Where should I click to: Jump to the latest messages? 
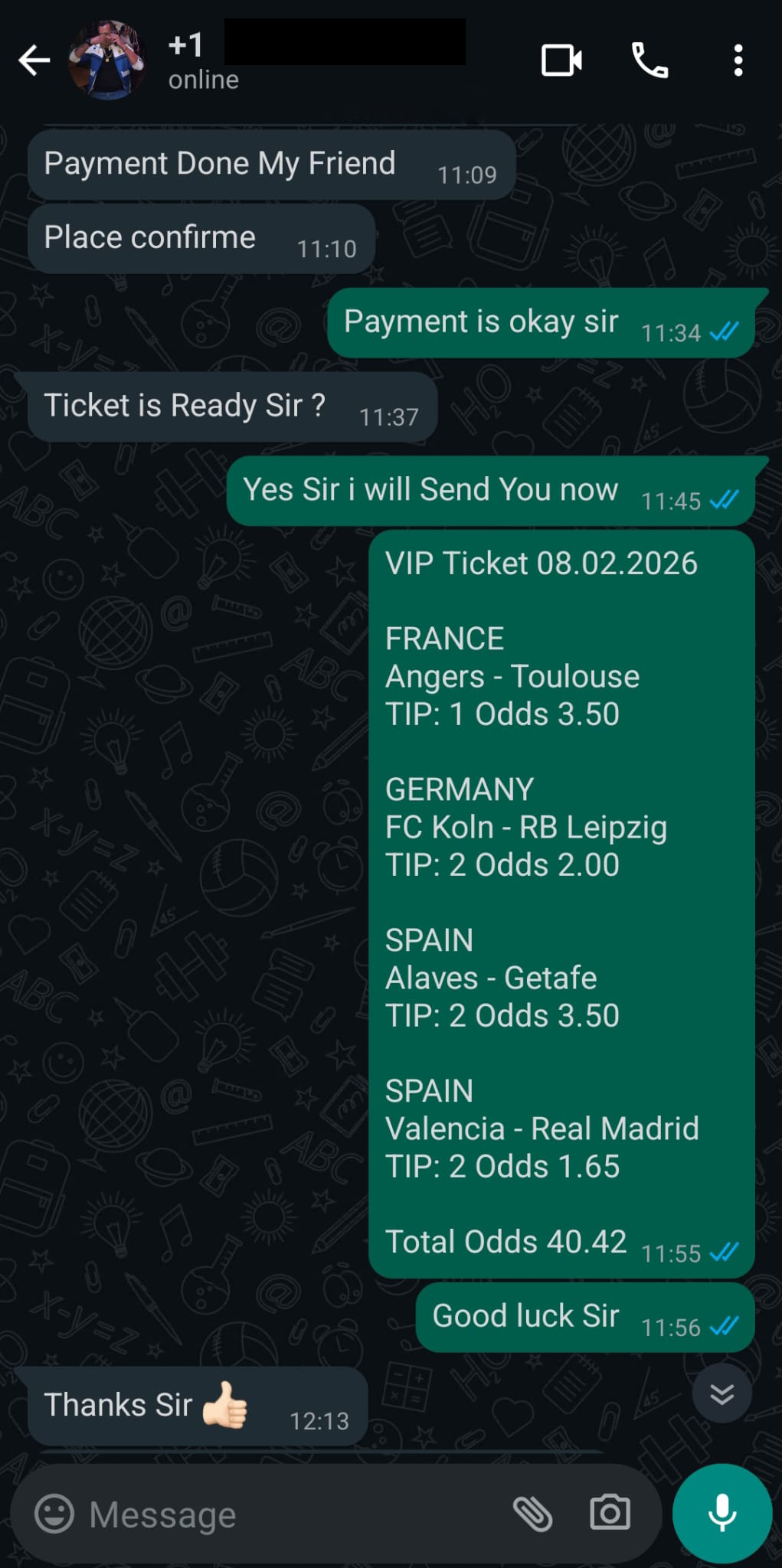pyautogui.click(x=721, y=1393)
